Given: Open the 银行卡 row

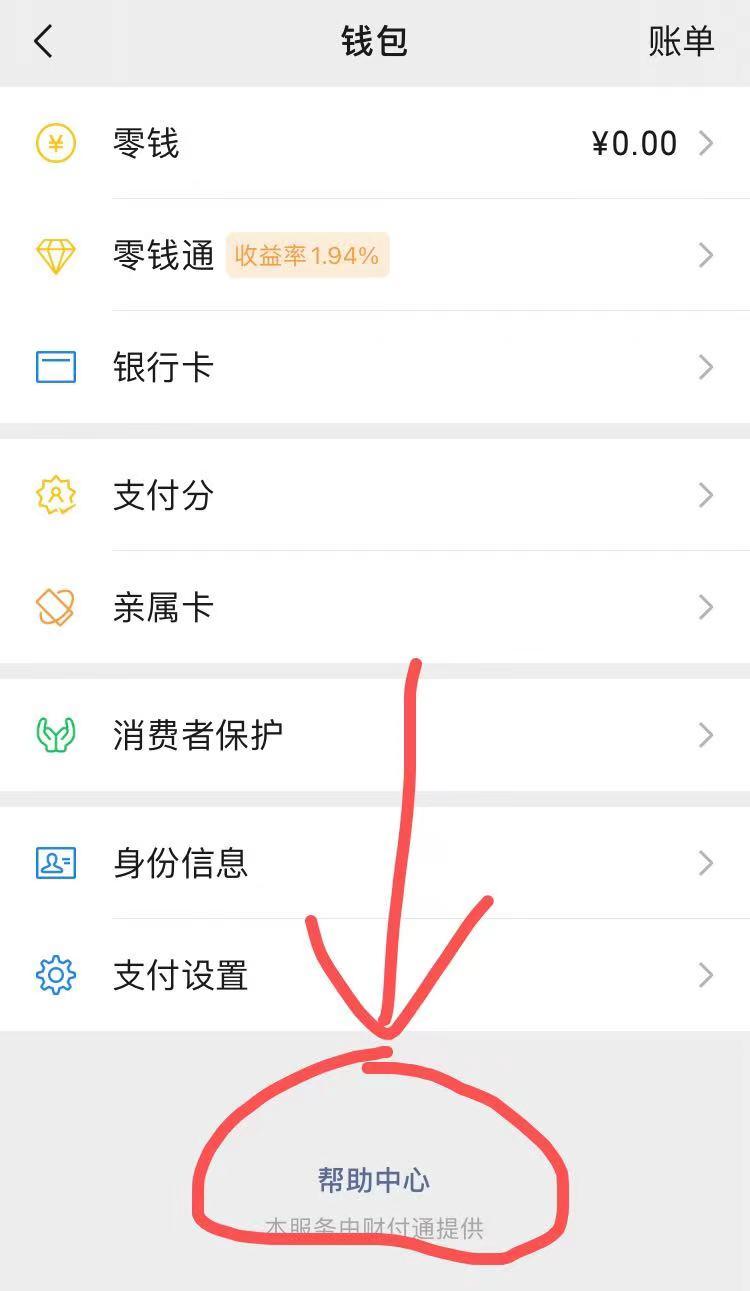Looking at the screenshot, I should pyautogui.click(x=375, y=367).
